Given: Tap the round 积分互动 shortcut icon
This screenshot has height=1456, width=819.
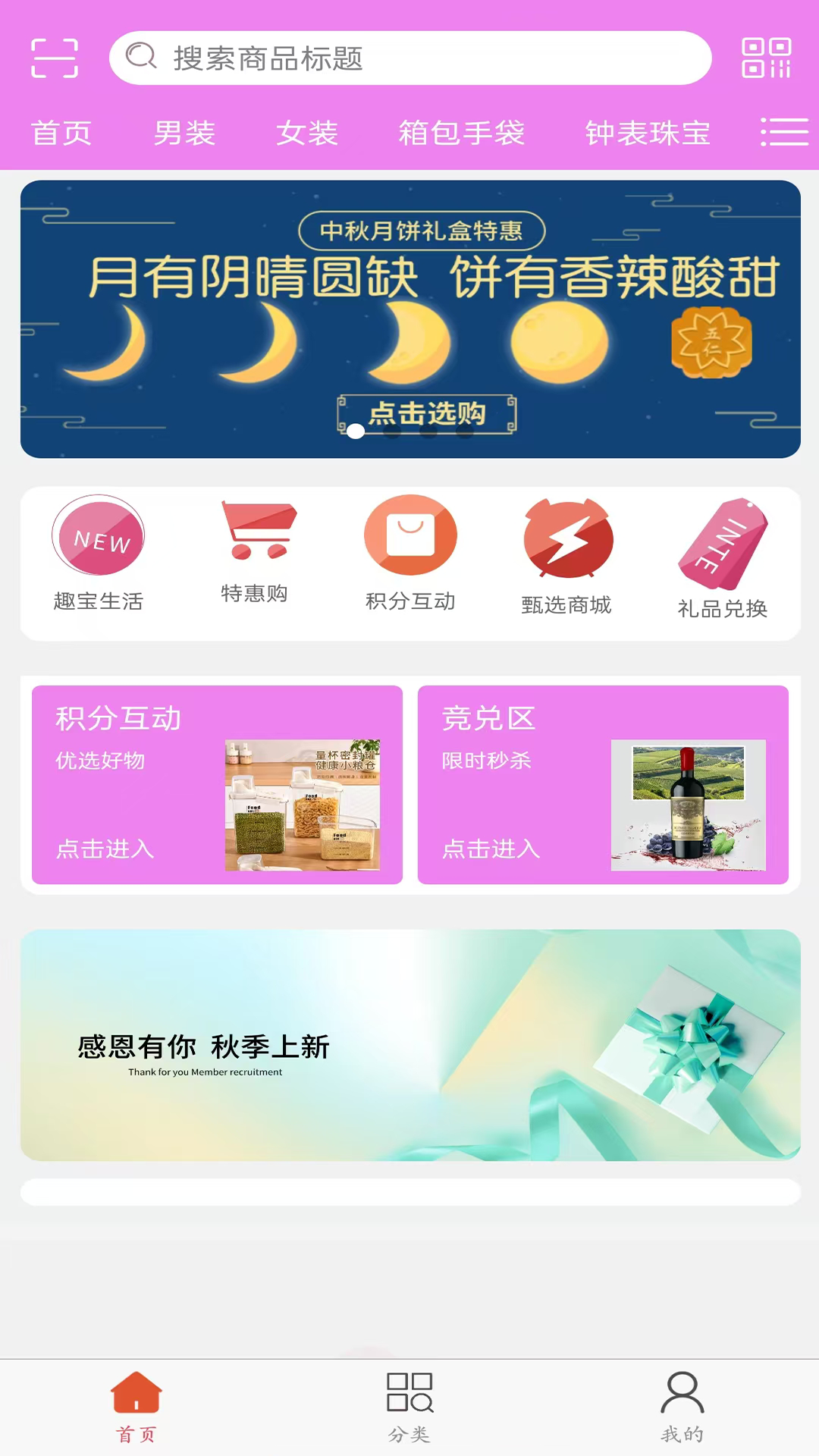Looking at the screenshot, I should [x=410, y=535].
